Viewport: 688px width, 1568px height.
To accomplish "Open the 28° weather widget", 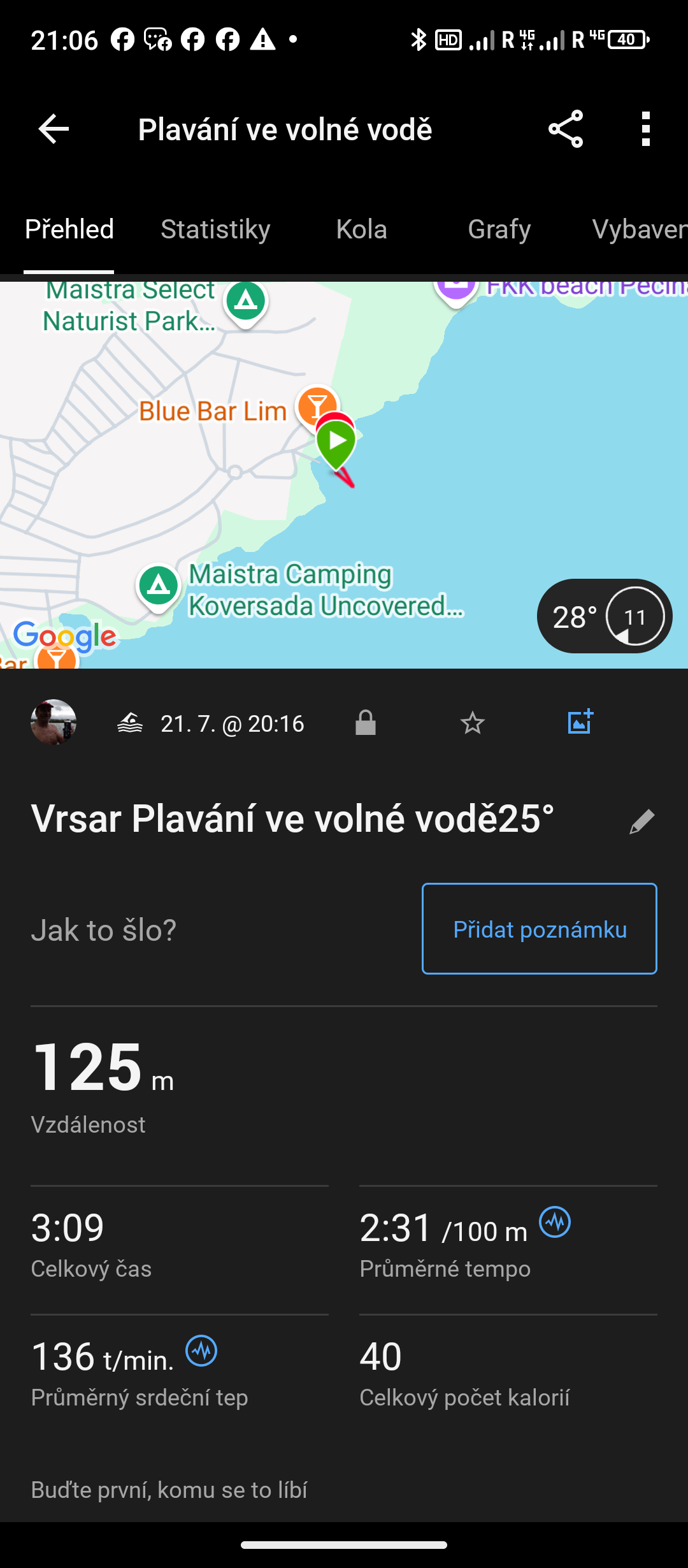I will tap(604, 616).
